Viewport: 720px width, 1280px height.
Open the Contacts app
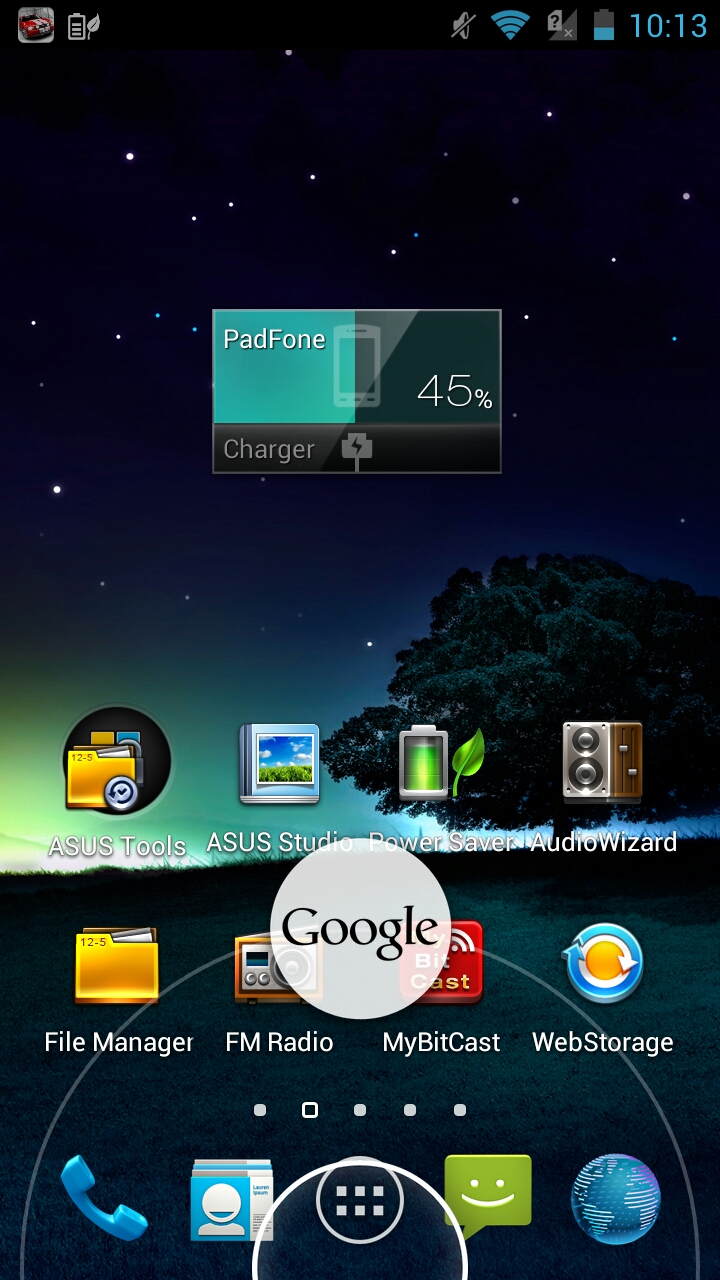[x=232, y=1198]
